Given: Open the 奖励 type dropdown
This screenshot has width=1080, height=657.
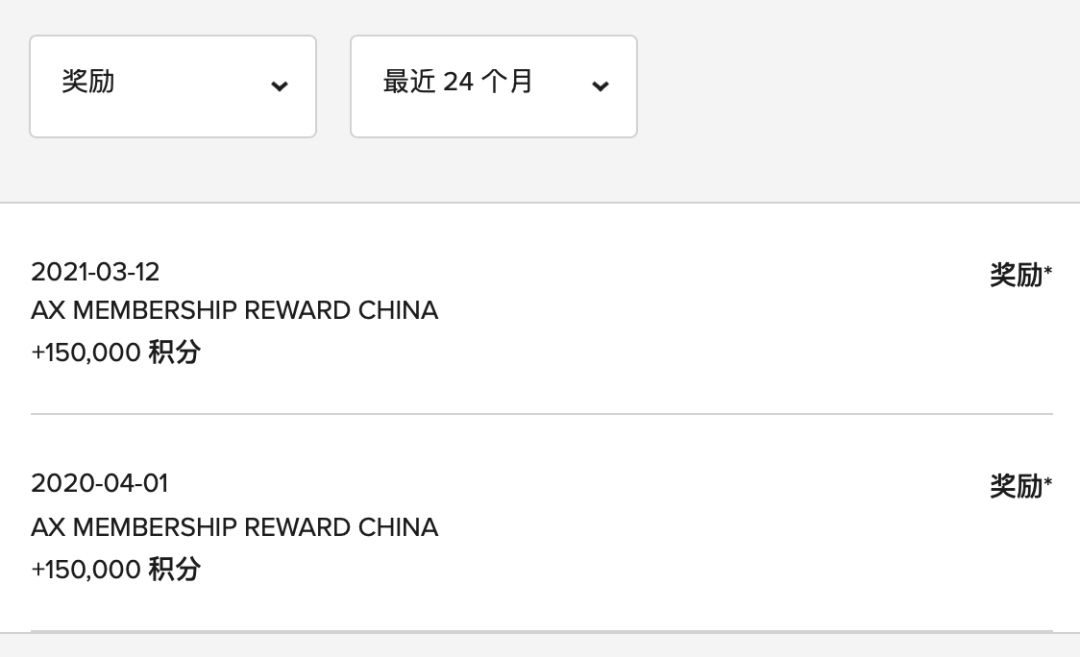Looking at the screenshot, I should click(x=173, y=86).
